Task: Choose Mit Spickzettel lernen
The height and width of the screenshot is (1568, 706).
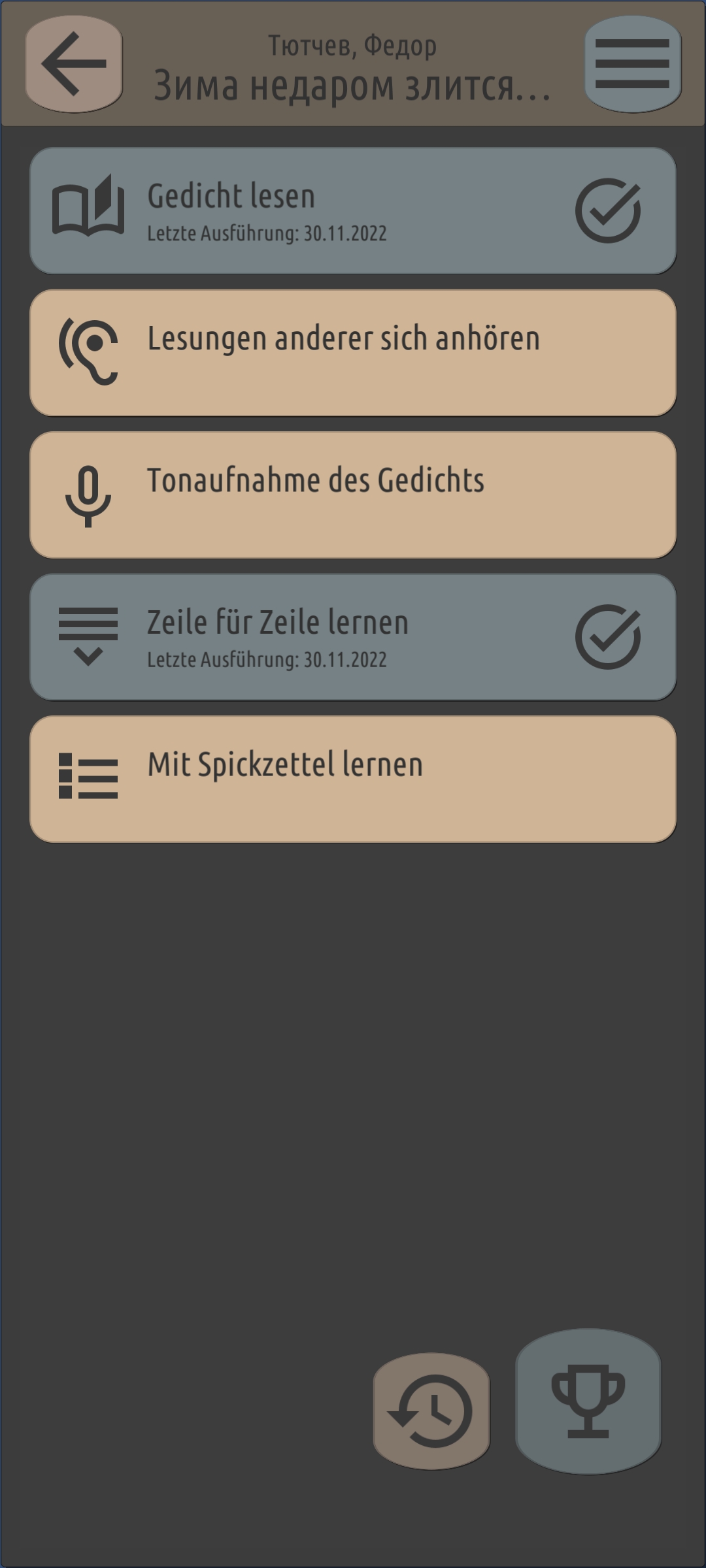Action: click(x=353, y=779)
